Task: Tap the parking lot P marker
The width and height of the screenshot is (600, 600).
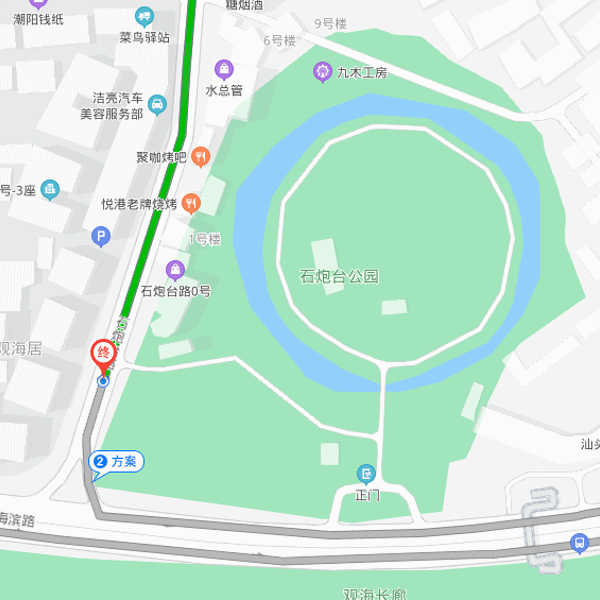Action: 100,237
